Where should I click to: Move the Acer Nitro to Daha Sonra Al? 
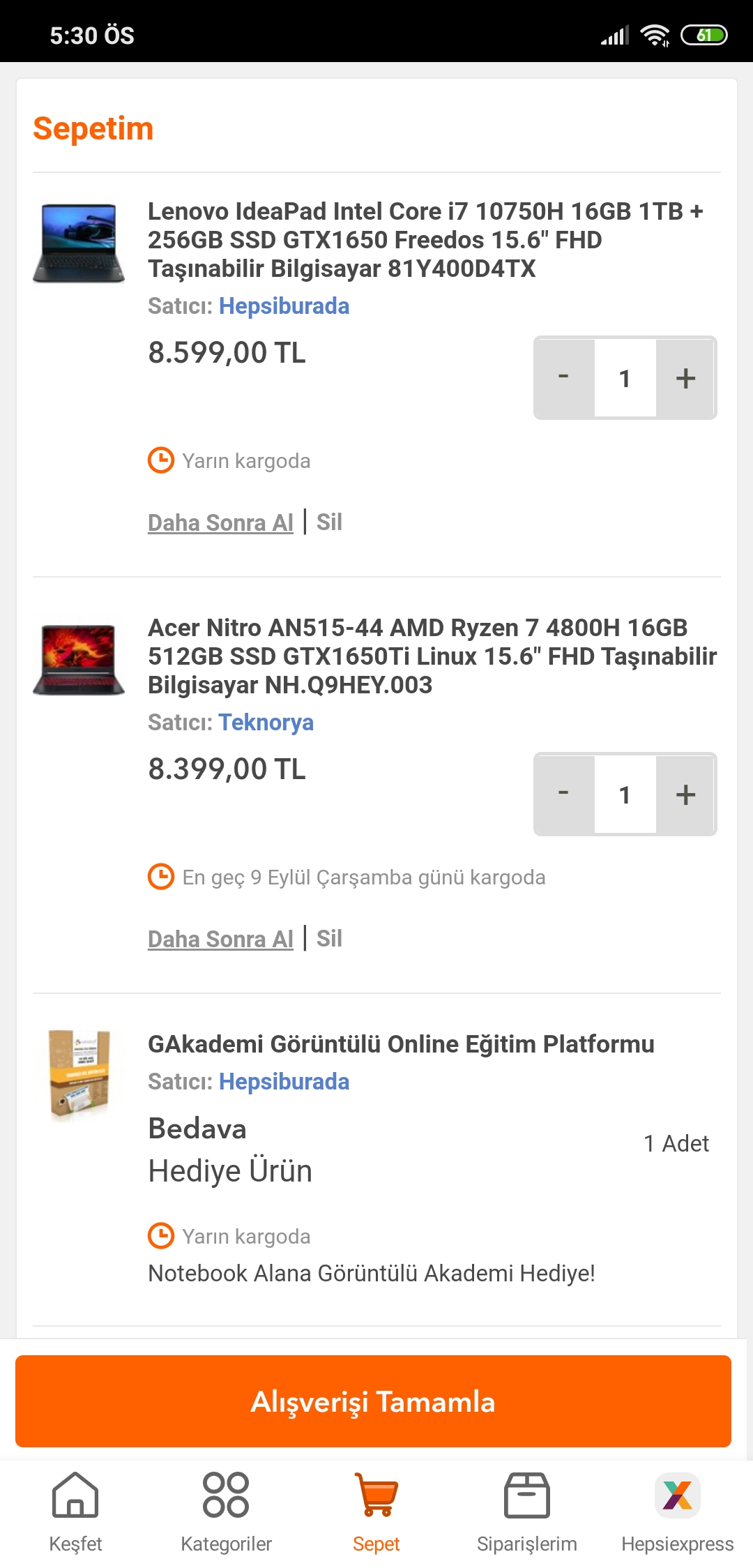tap(220, 939)
